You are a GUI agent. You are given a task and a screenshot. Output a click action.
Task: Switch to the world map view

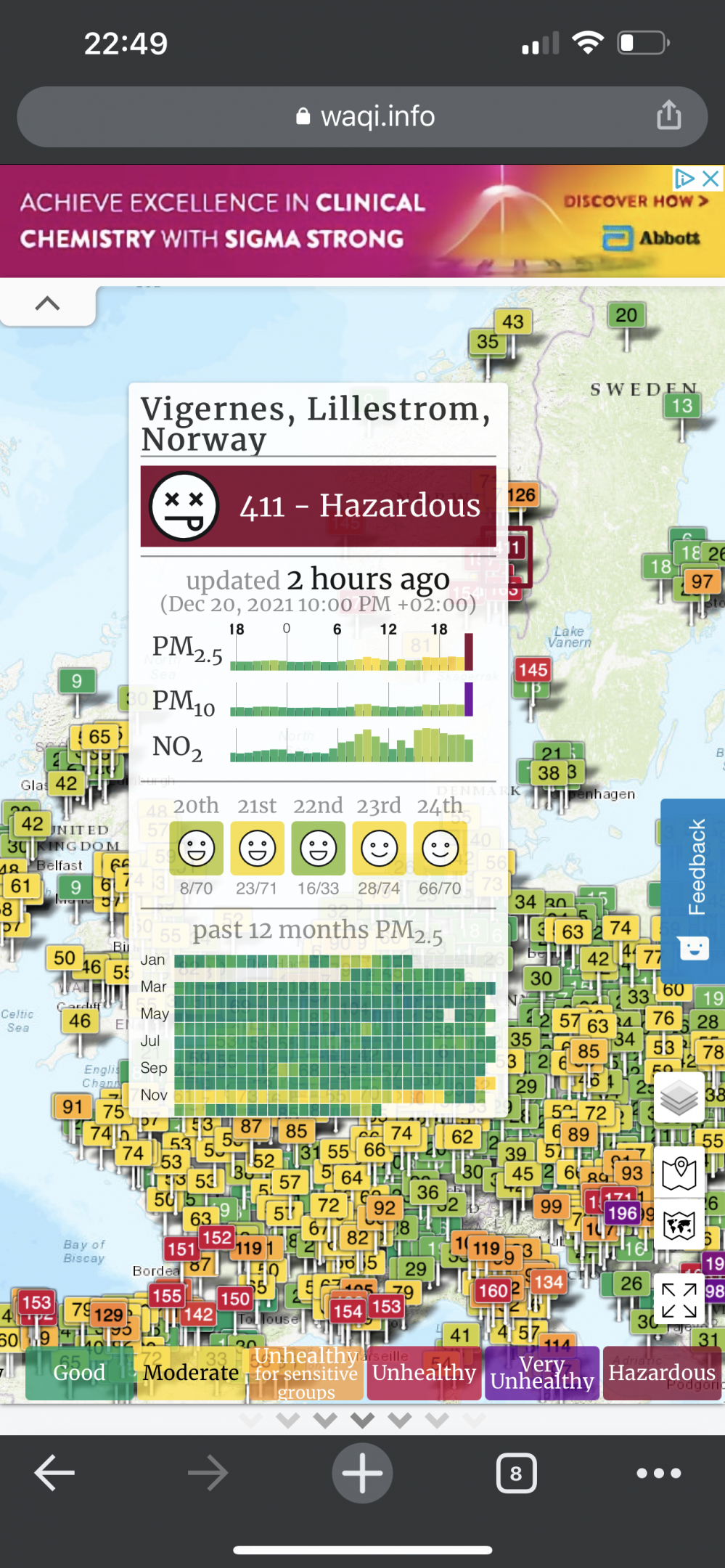679,1225
